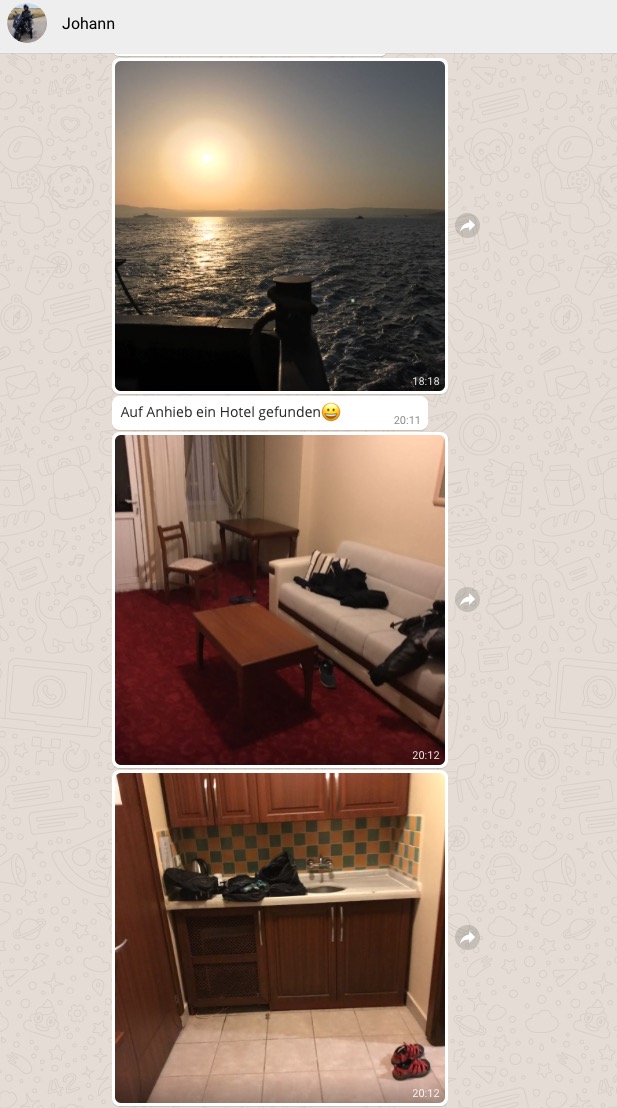
Task: Open the sunset over sea photo
Action: click(280, 226)
